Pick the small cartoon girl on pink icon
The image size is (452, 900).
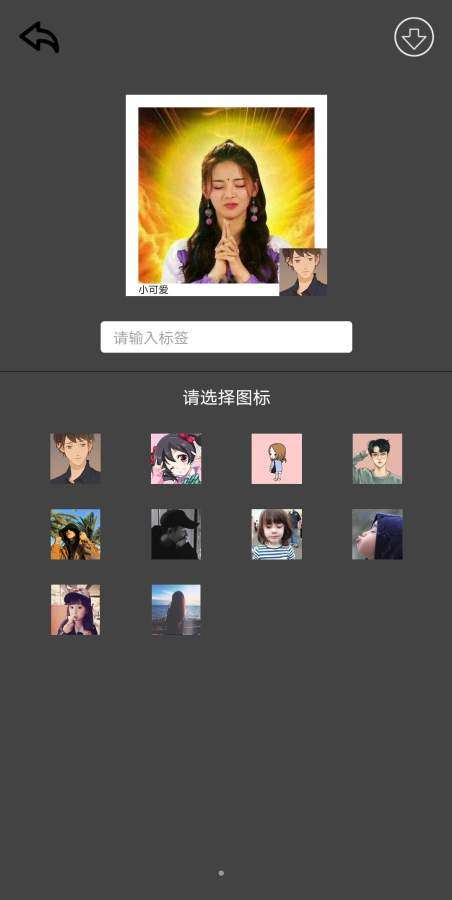coord(276,459)
